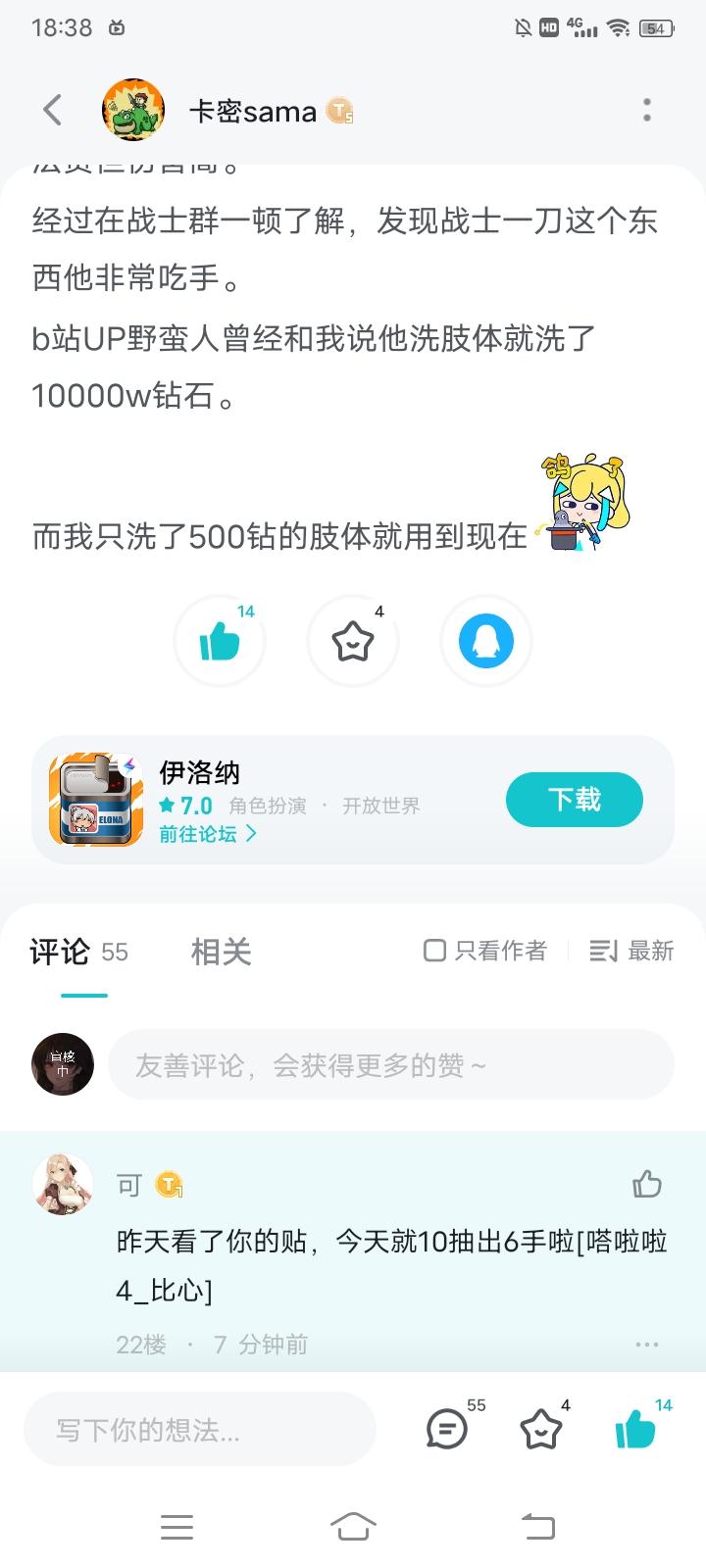Open the post's three-dot overflow menu
This screenshot has width=706, height=1568.
(647, 110)
